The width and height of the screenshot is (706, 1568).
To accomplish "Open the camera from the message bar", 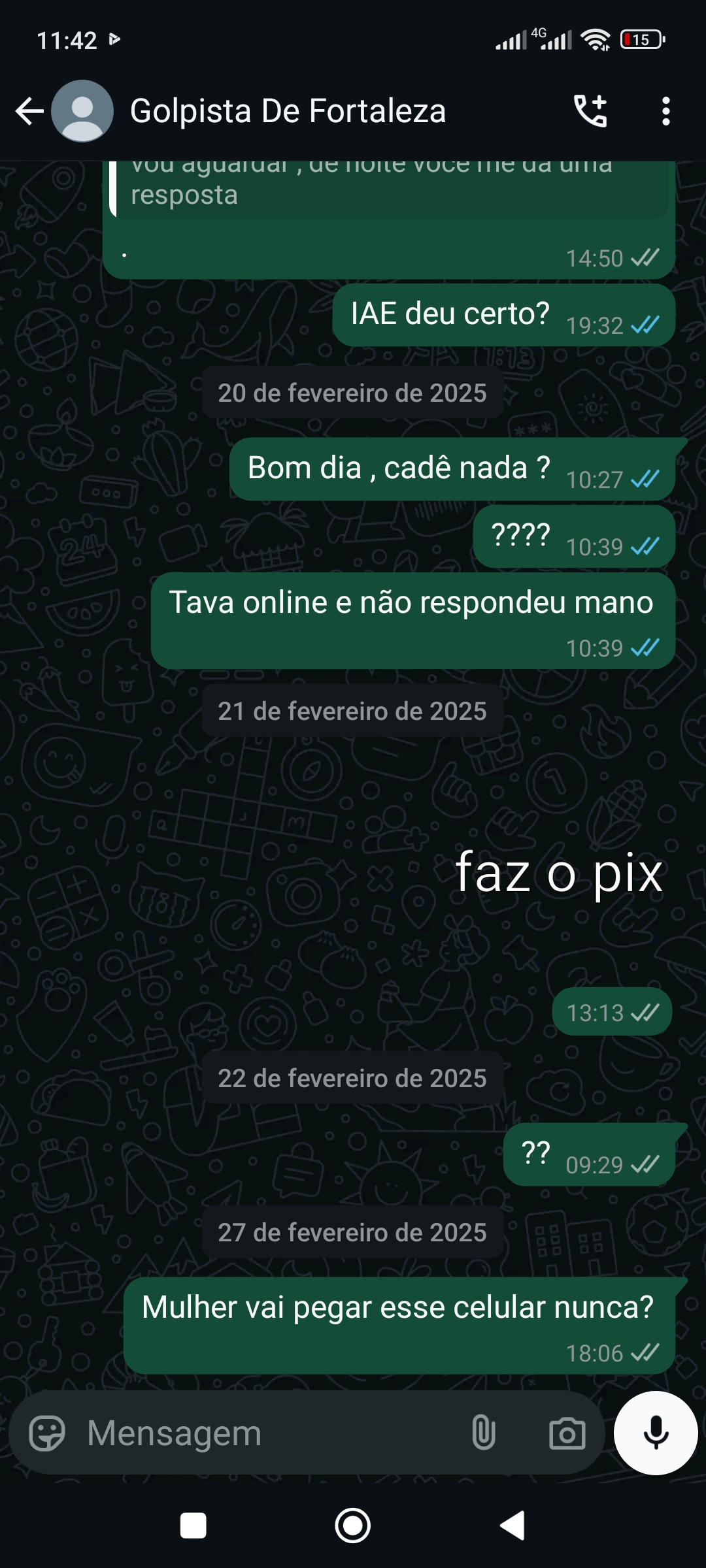I will click(x=567, y=1433).
